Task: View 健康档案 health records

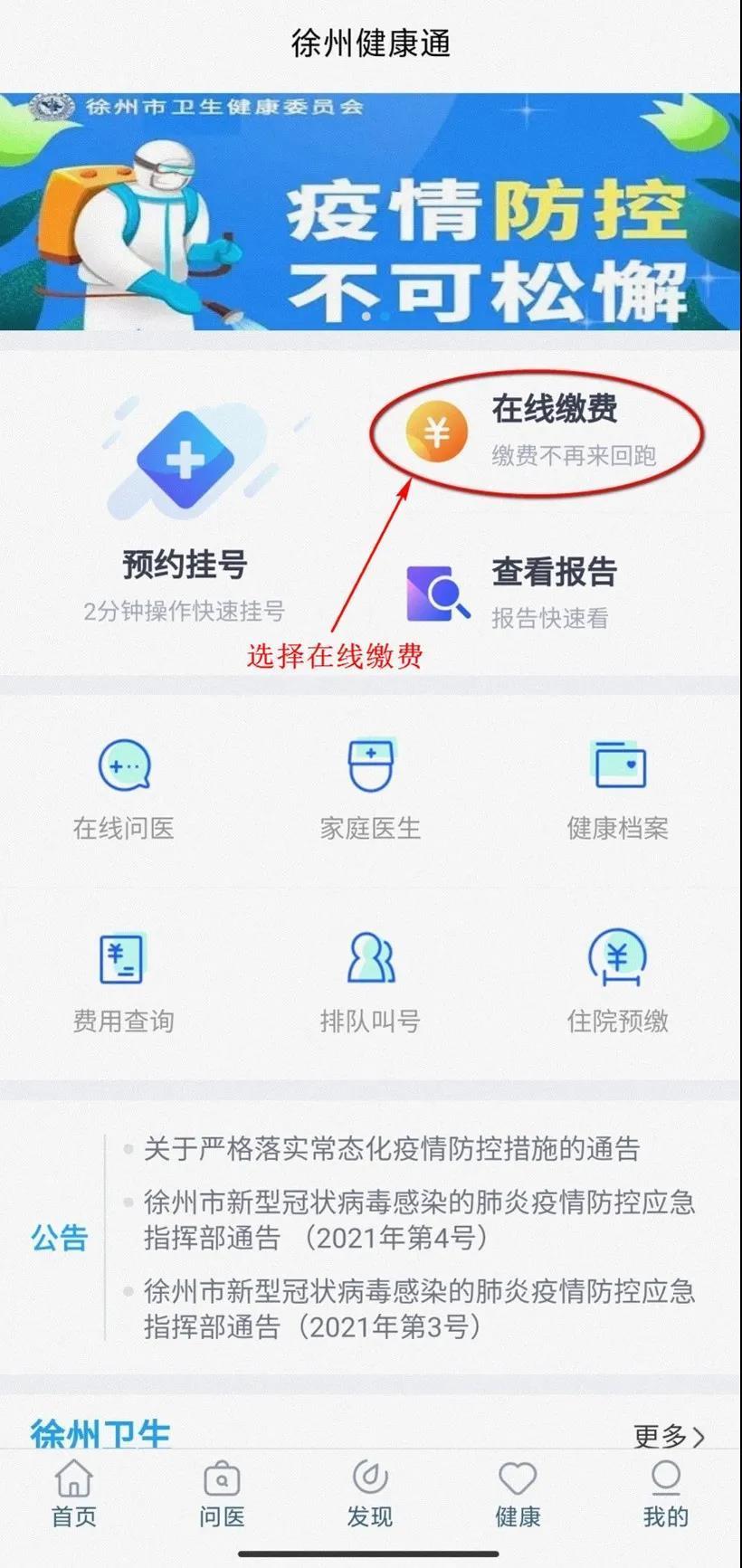Action: click(618, 787)
